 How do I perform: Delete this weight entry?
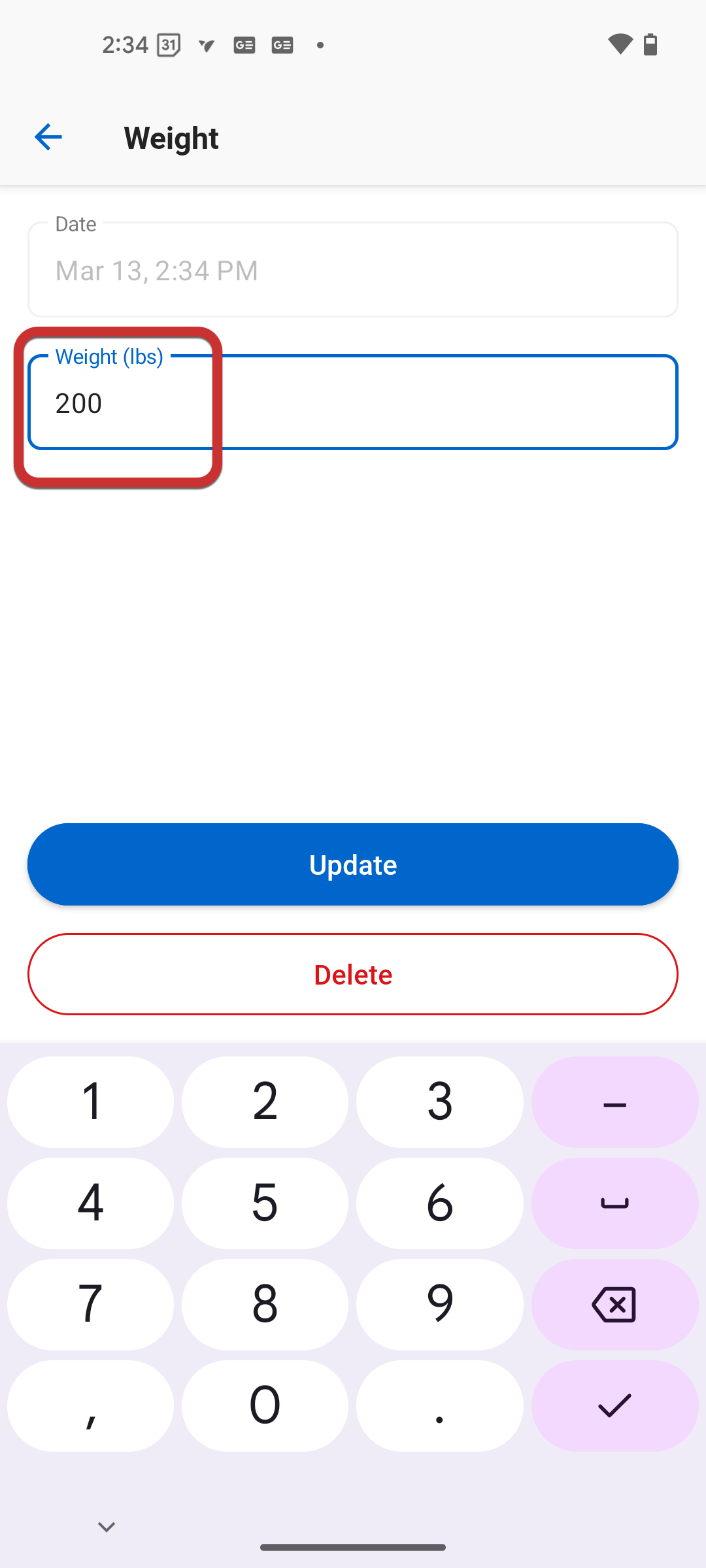coord(353,974)
